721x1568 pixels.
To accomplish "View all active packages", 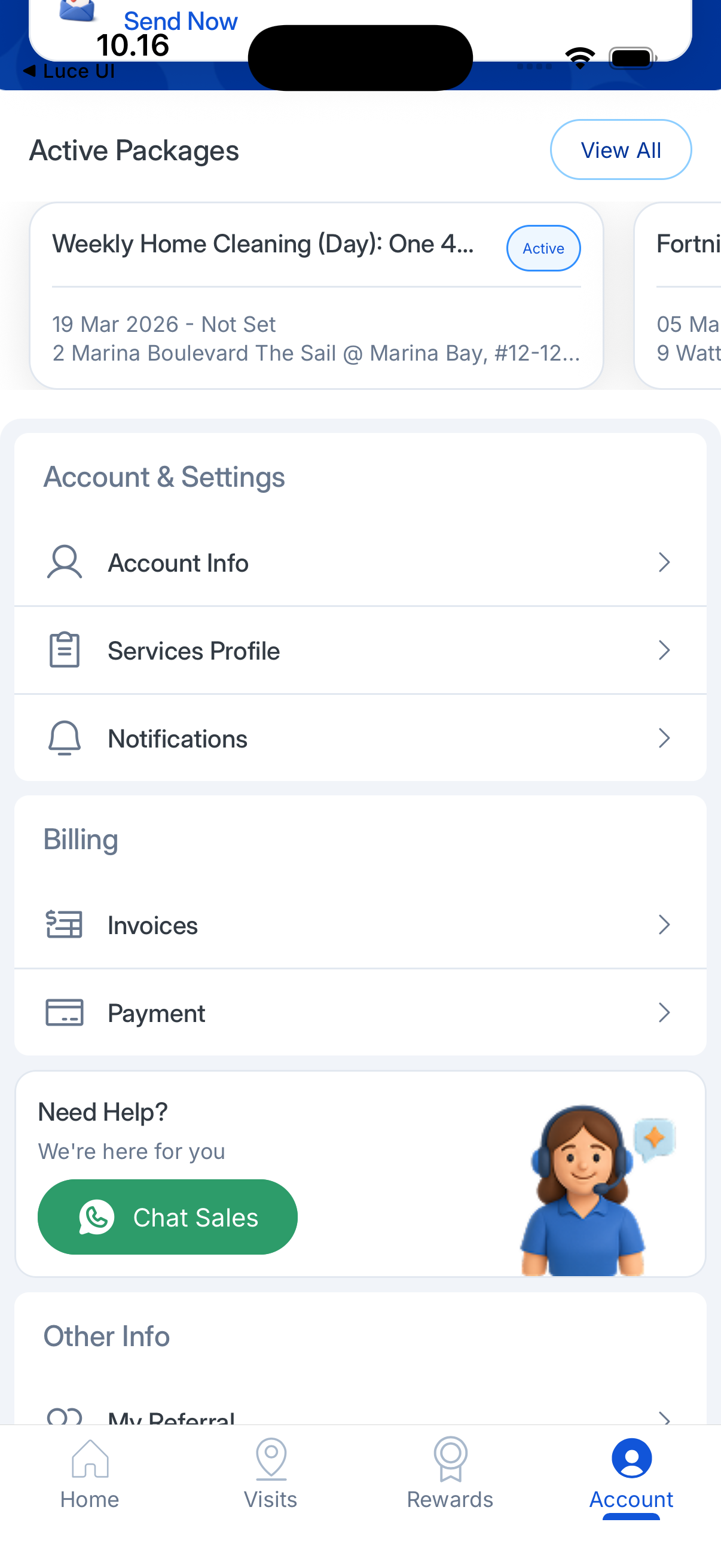I will click(620, 150).
